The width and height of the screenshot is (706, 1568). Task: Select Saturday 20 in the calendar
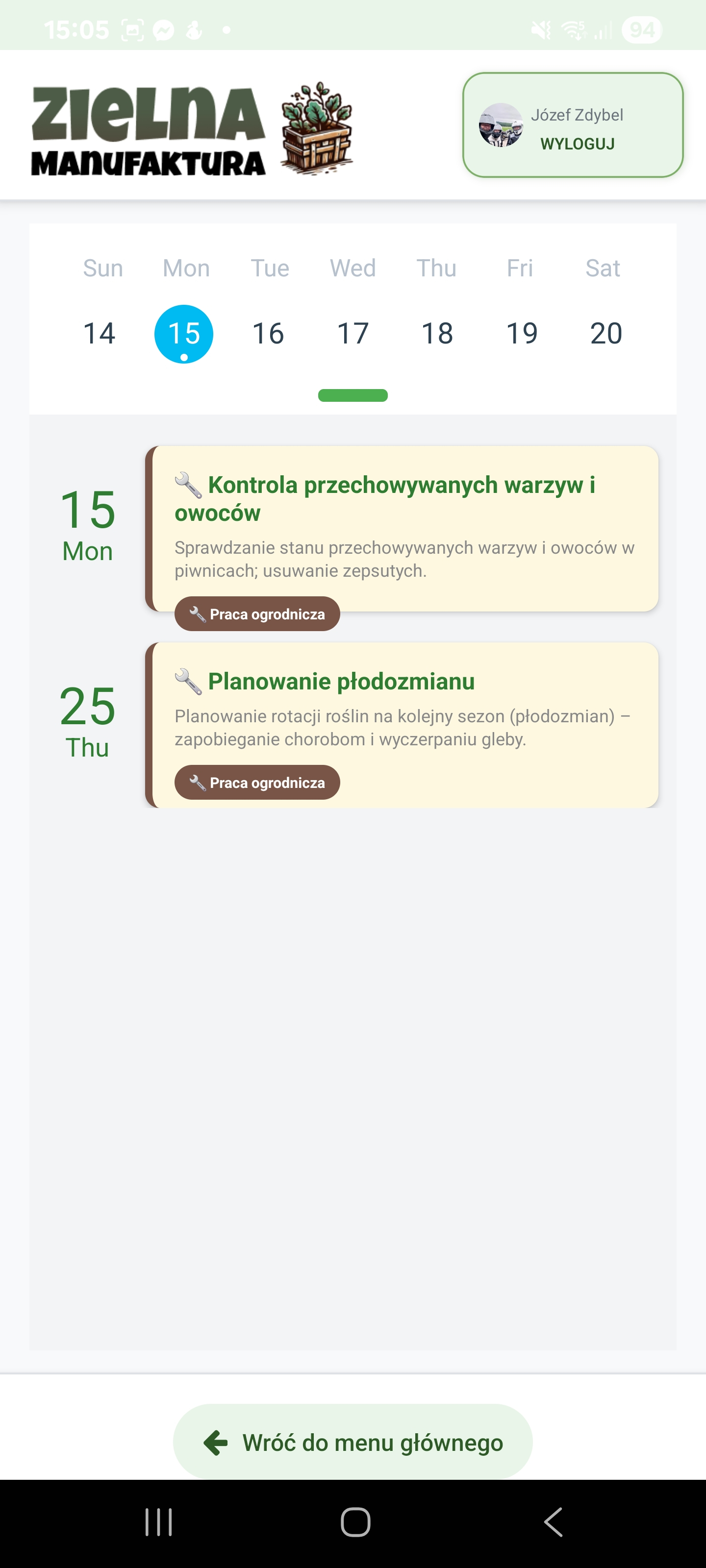click(605, 334)
